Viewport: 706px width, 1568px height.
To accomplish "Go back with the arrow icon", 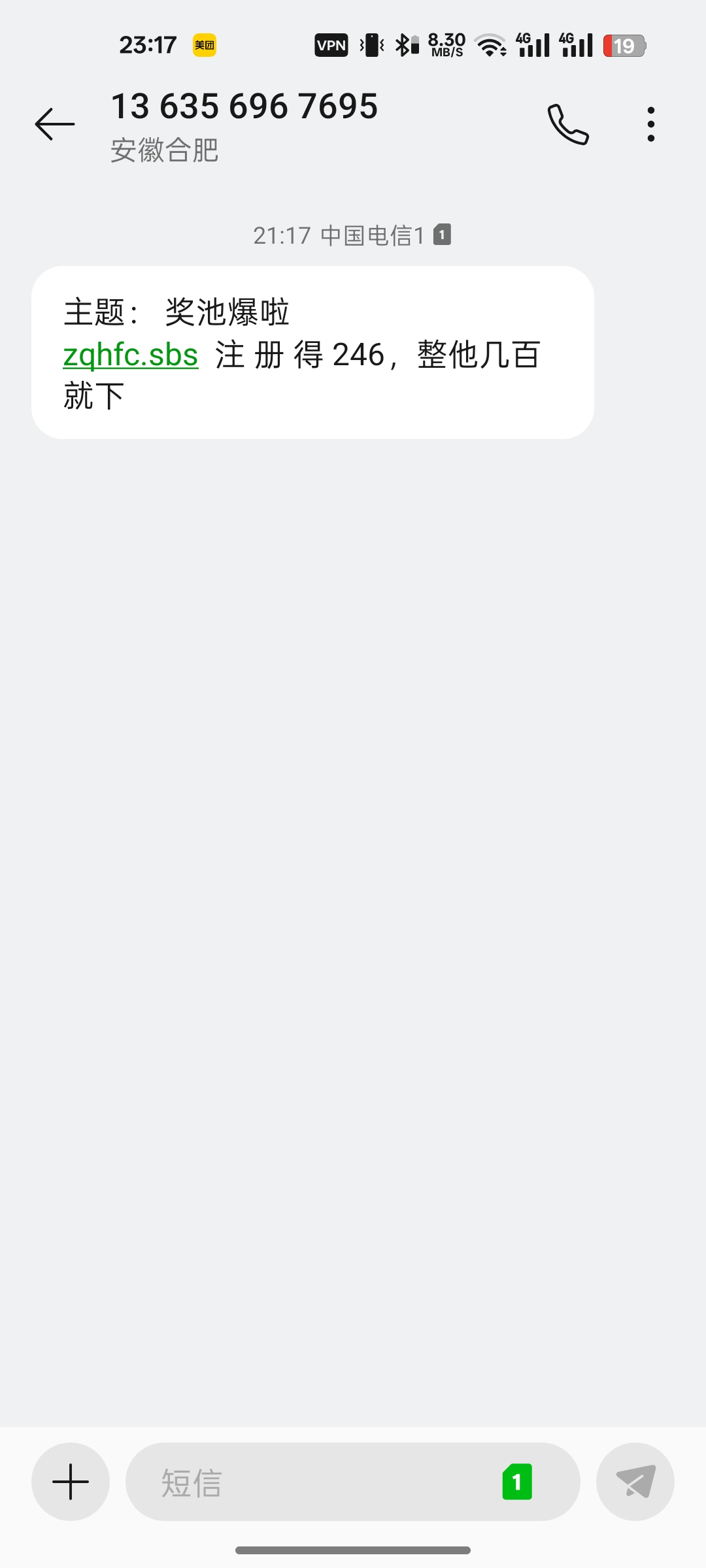I will (x=55, y=124).
